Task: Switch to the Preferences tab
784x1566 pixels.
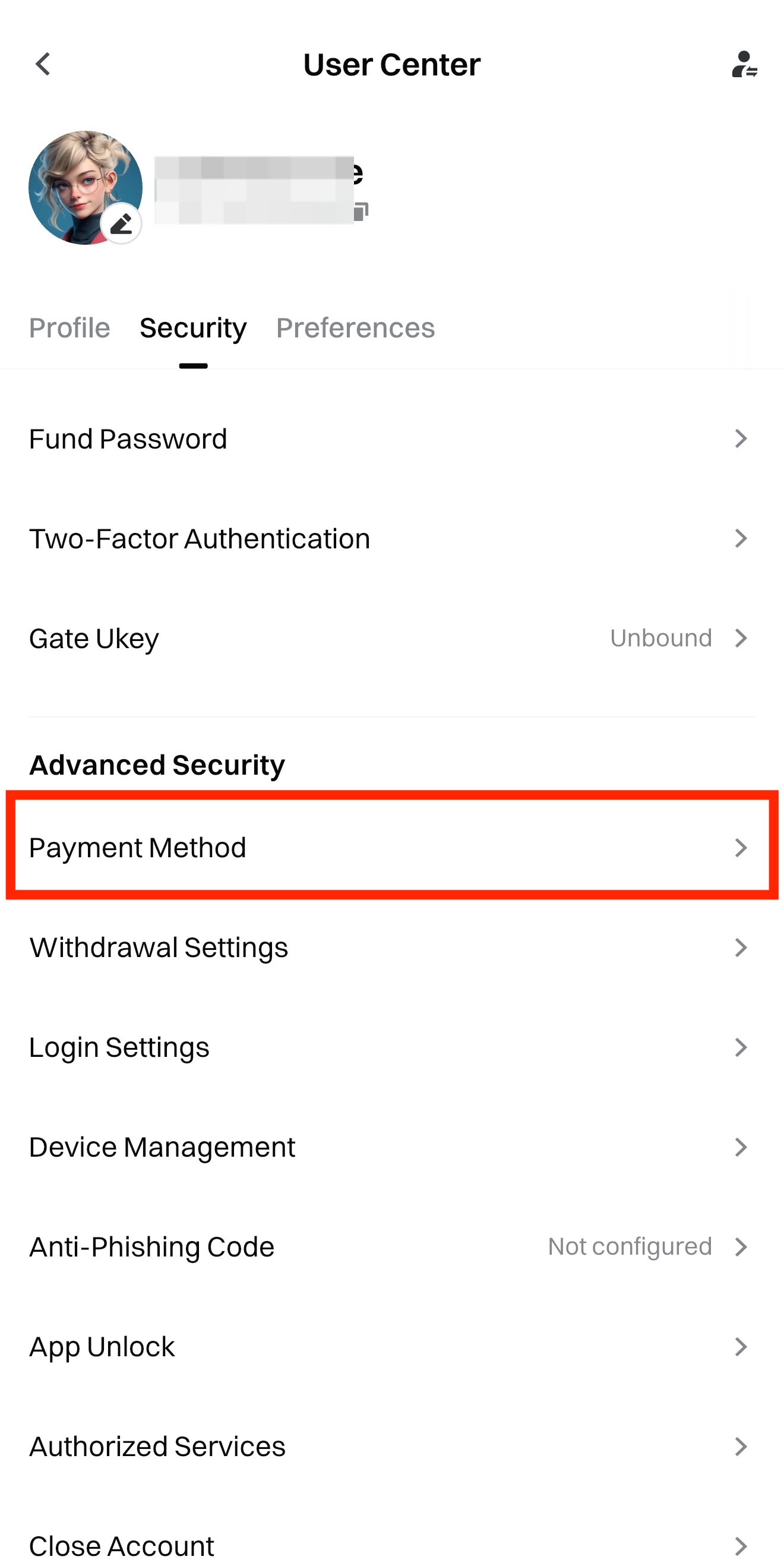Action: (x=355, y=329)
